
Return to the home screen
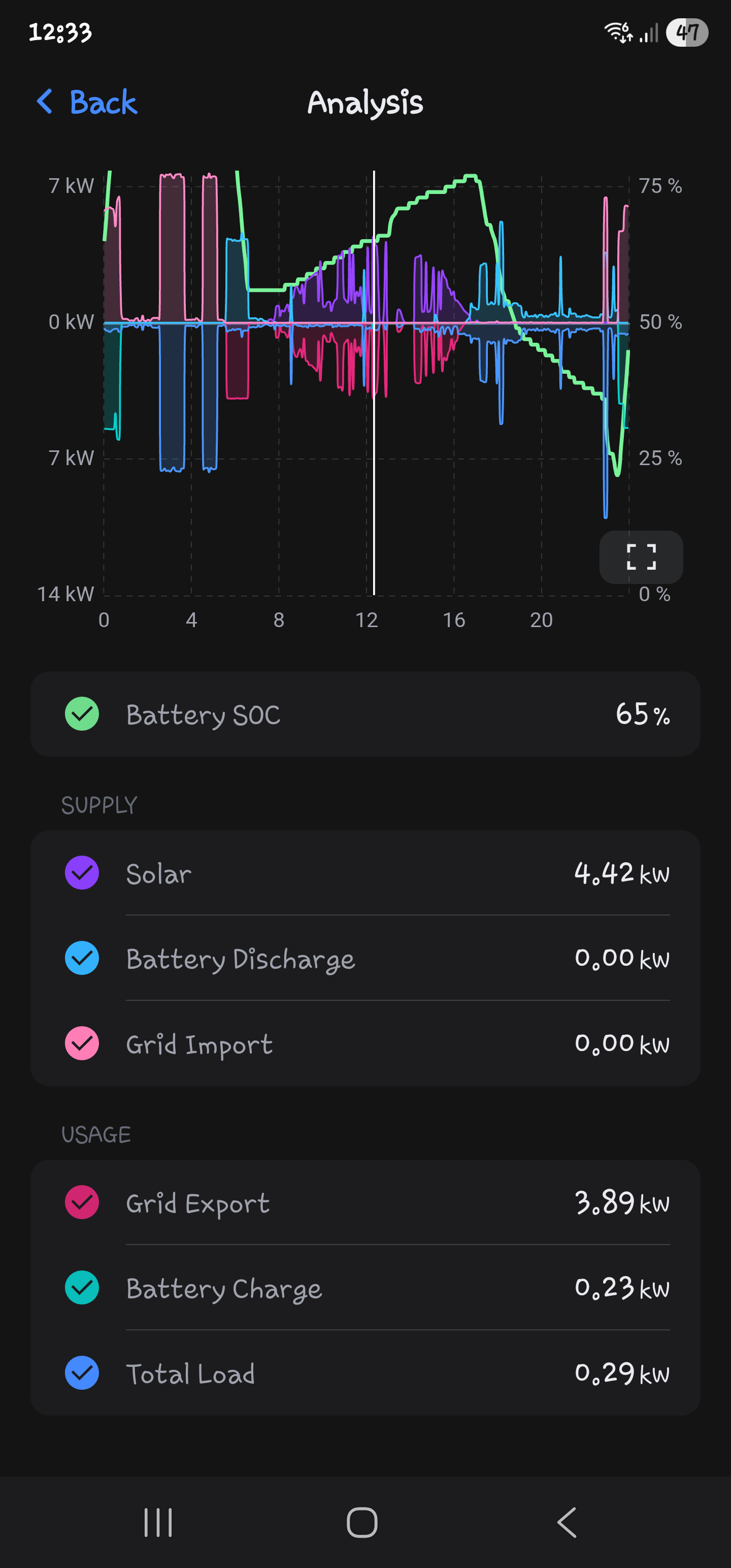coord(362,1522)
